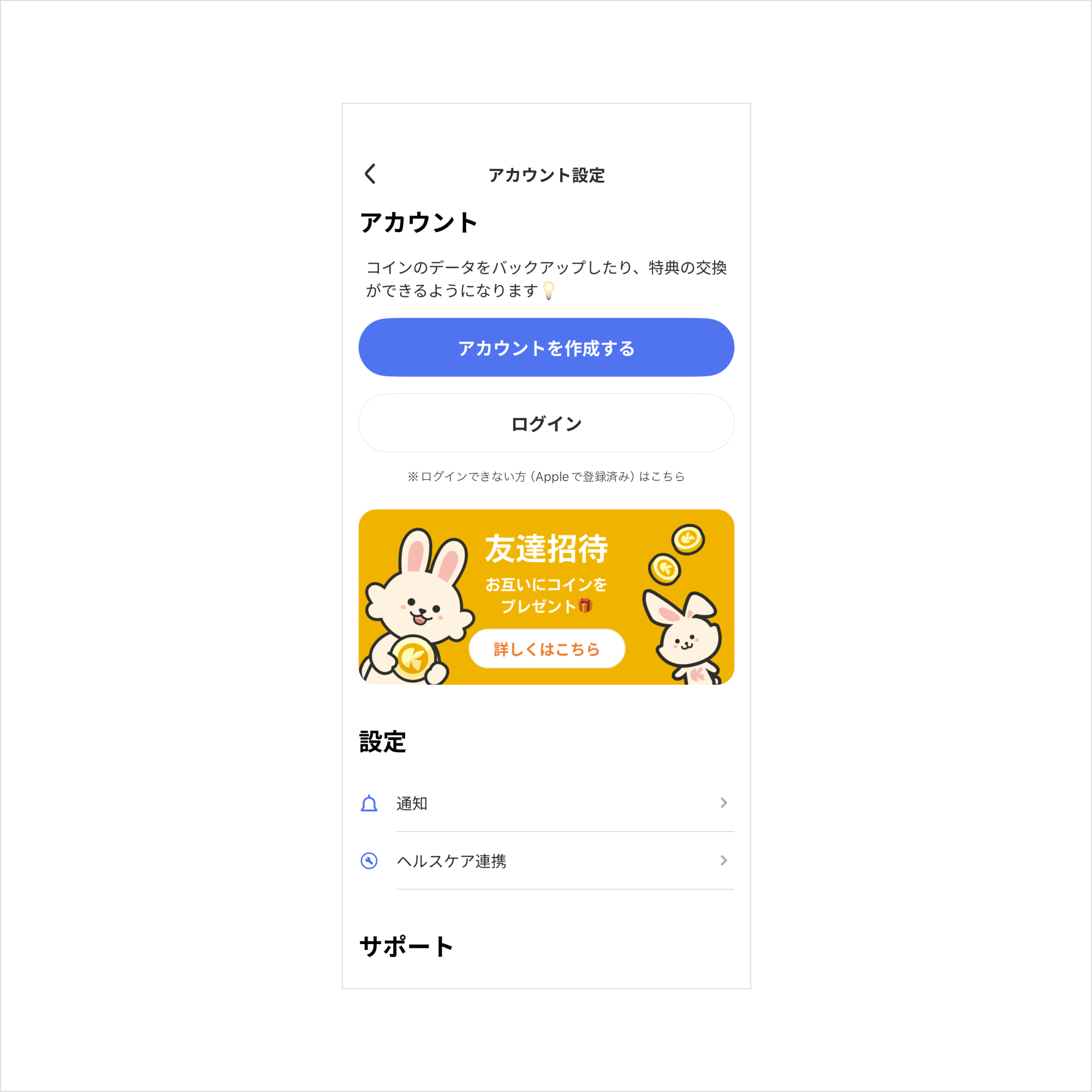Screen dimensions: 1092x1092
Task: Open ヘルスケア連携 settings
Action: point(546,861)
